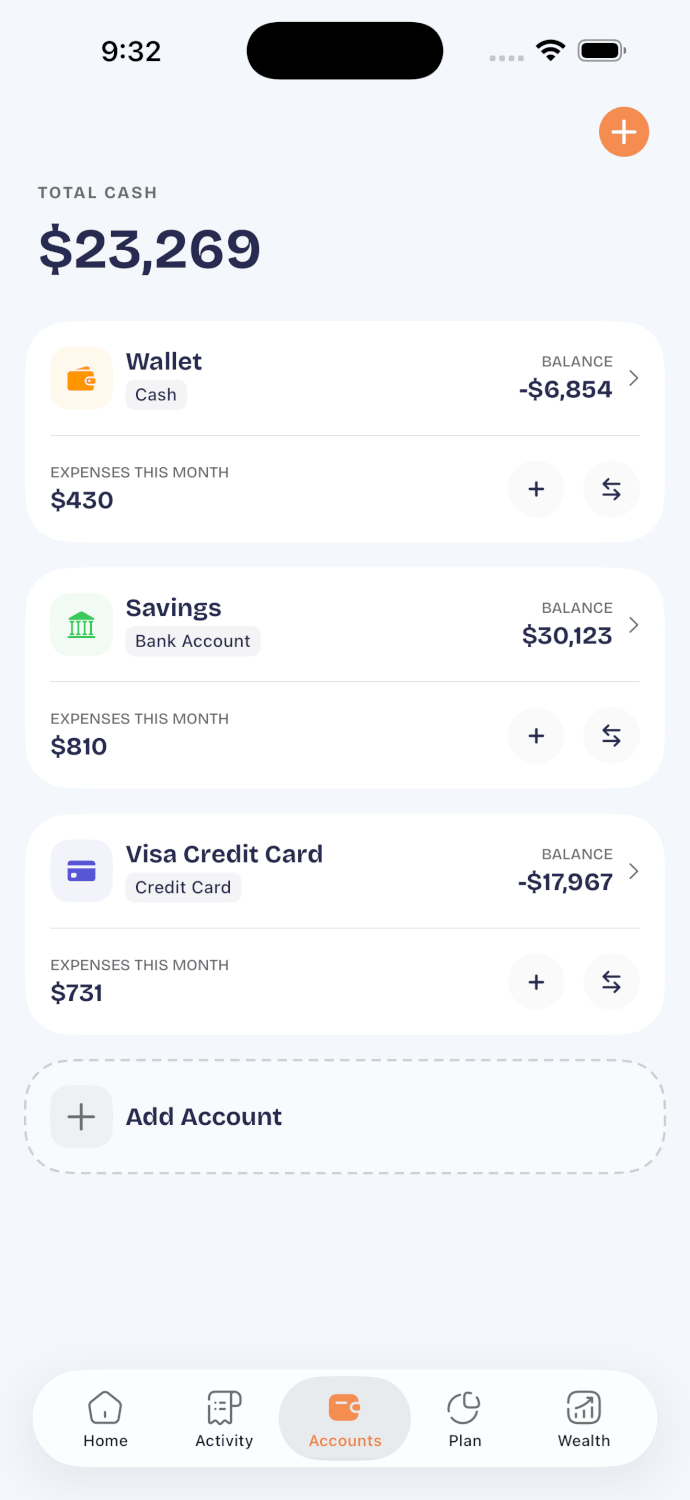The width and height of the screenshot is (690, 1500).
Task: Add an expense to Visa Credit Card
Action: click(x=536, y=982)
